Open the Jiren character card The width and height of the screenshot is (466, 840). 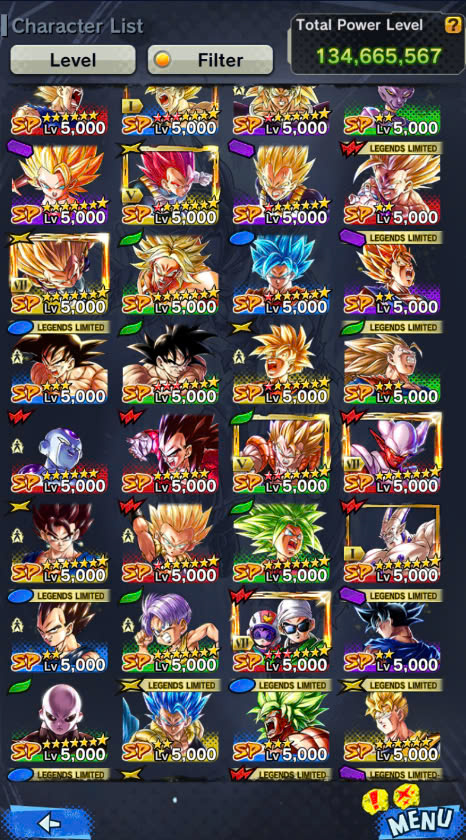click(59, 722)
